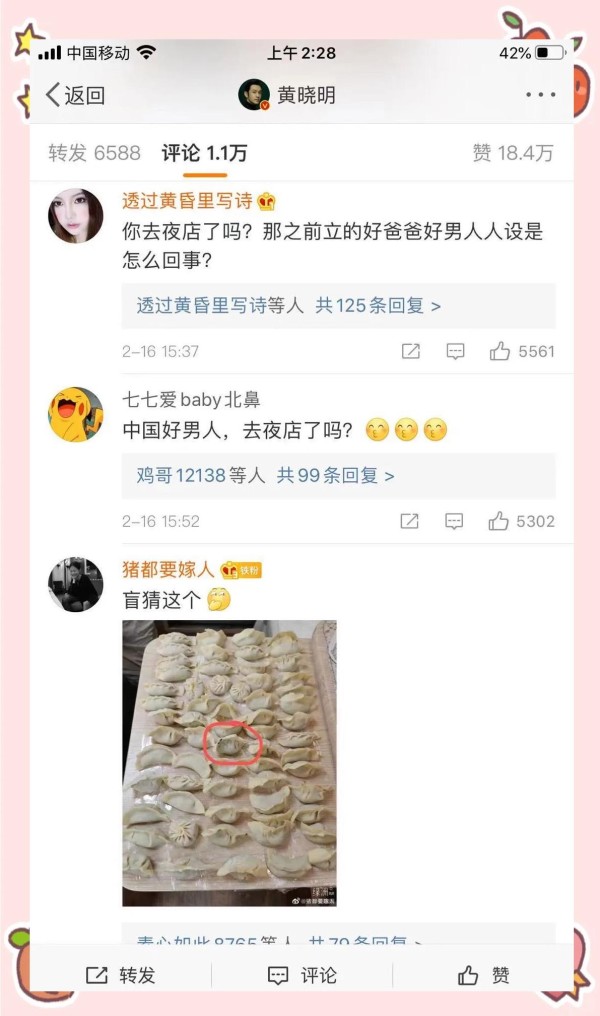Reply to 透过黄昏里写诗's comment
Viewport: 600px width, 1016px height.
tap(455, 351)
